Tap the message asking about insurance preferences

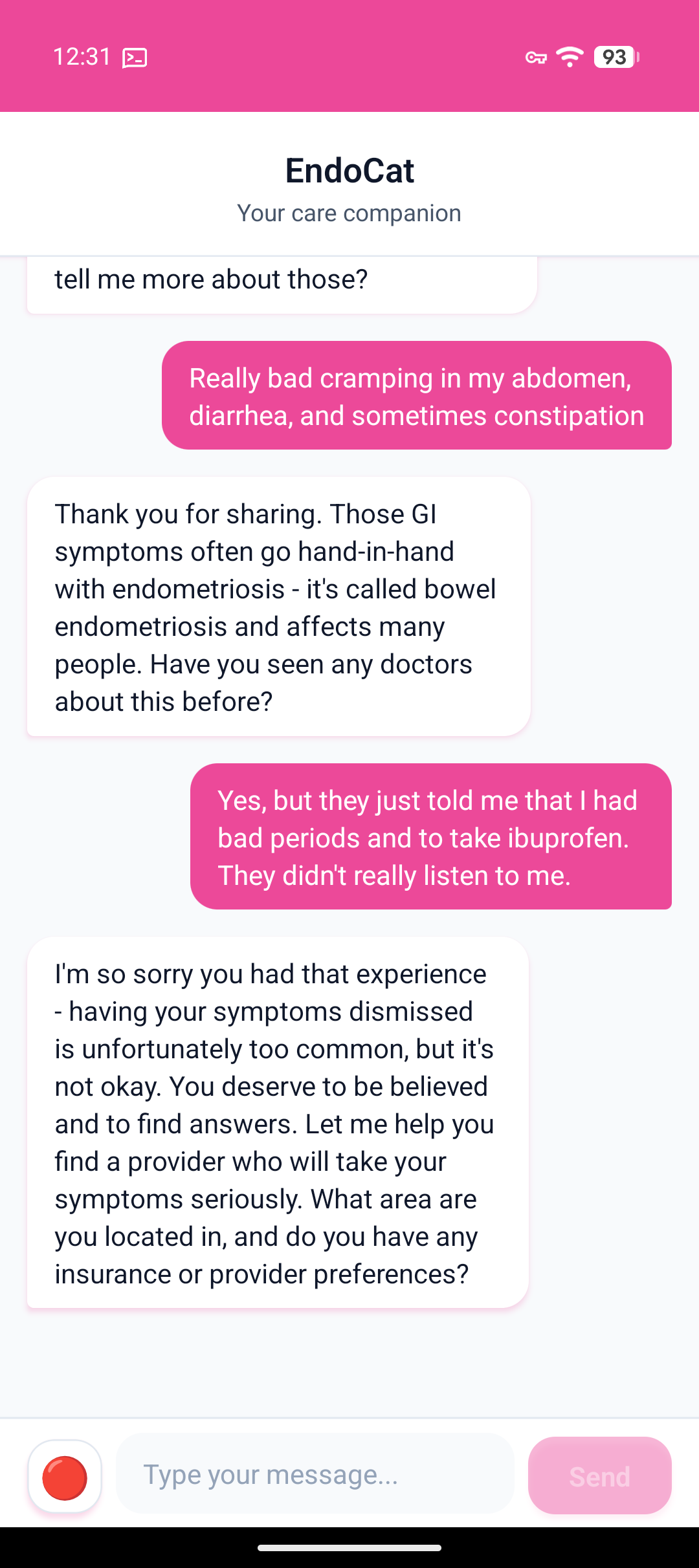[278, 1124]
